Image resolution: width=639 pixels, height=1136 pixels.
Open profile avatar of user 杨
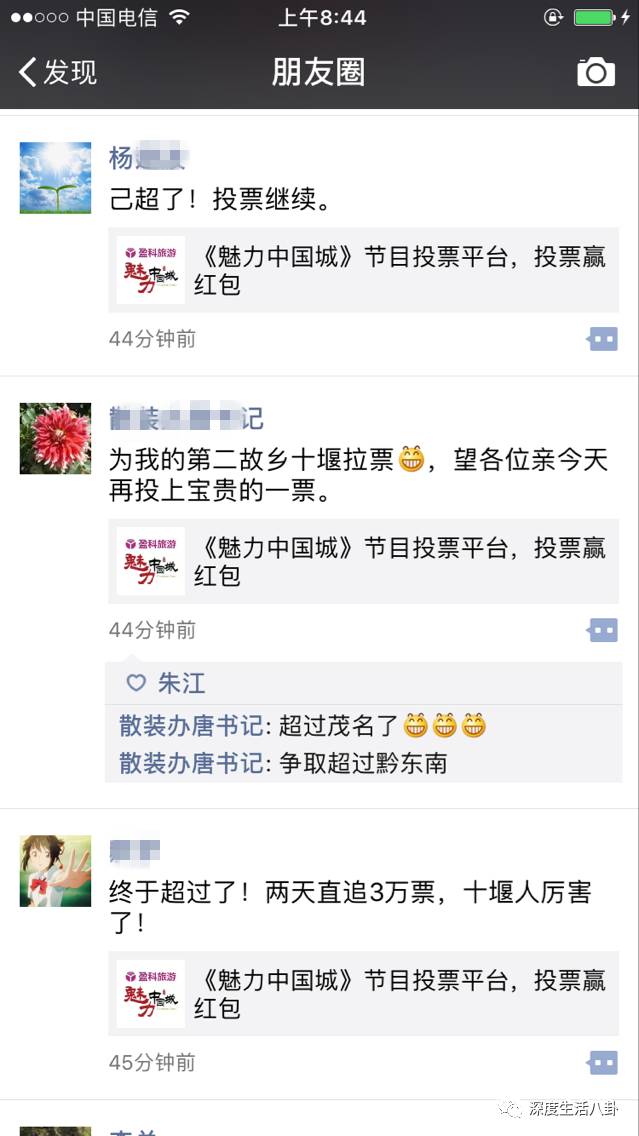coord(55,178)
